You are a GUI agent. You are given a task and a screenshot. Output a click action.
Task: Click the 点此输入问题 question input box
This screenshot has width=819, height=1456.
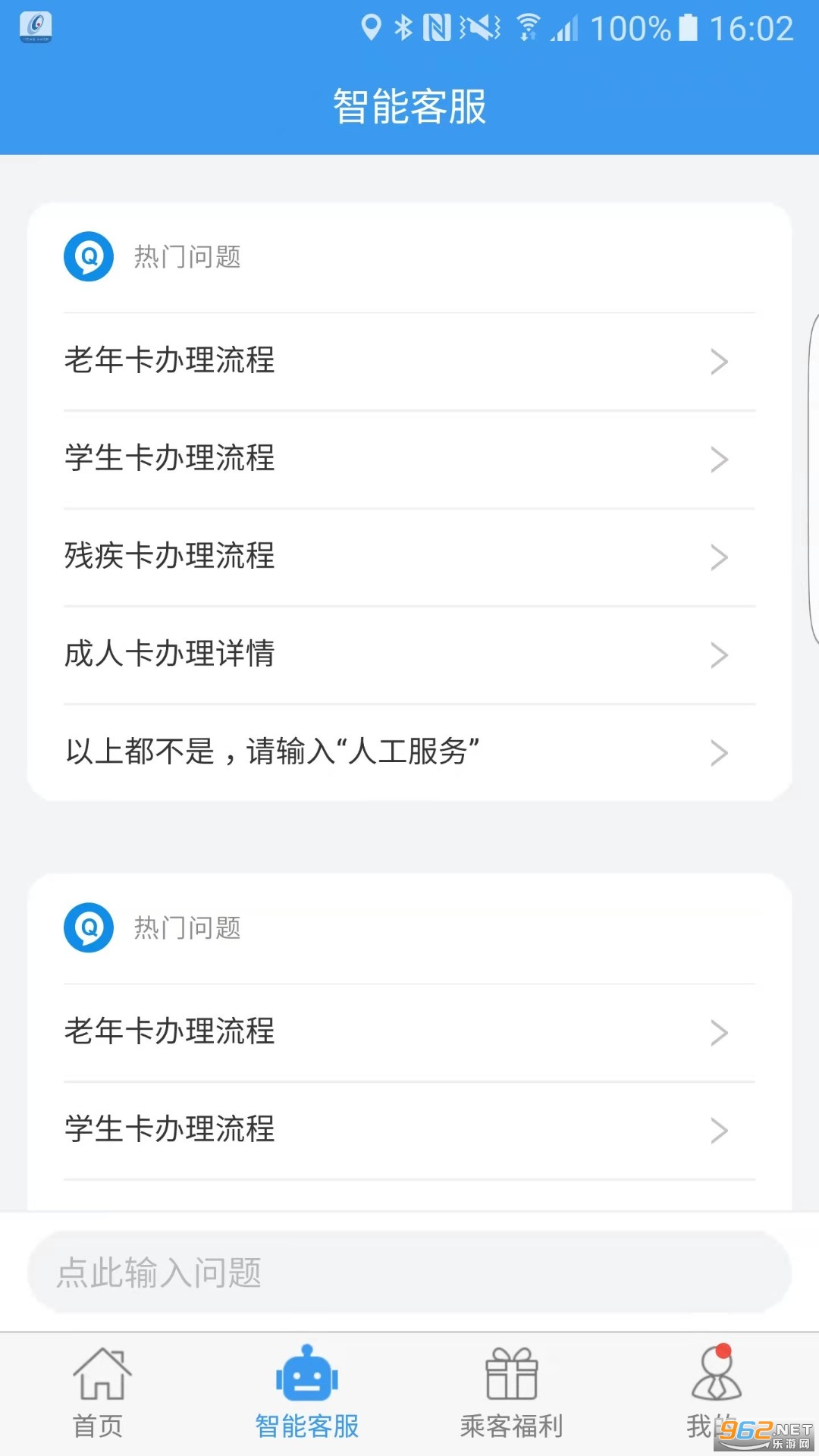click(x=409, y=1272)
